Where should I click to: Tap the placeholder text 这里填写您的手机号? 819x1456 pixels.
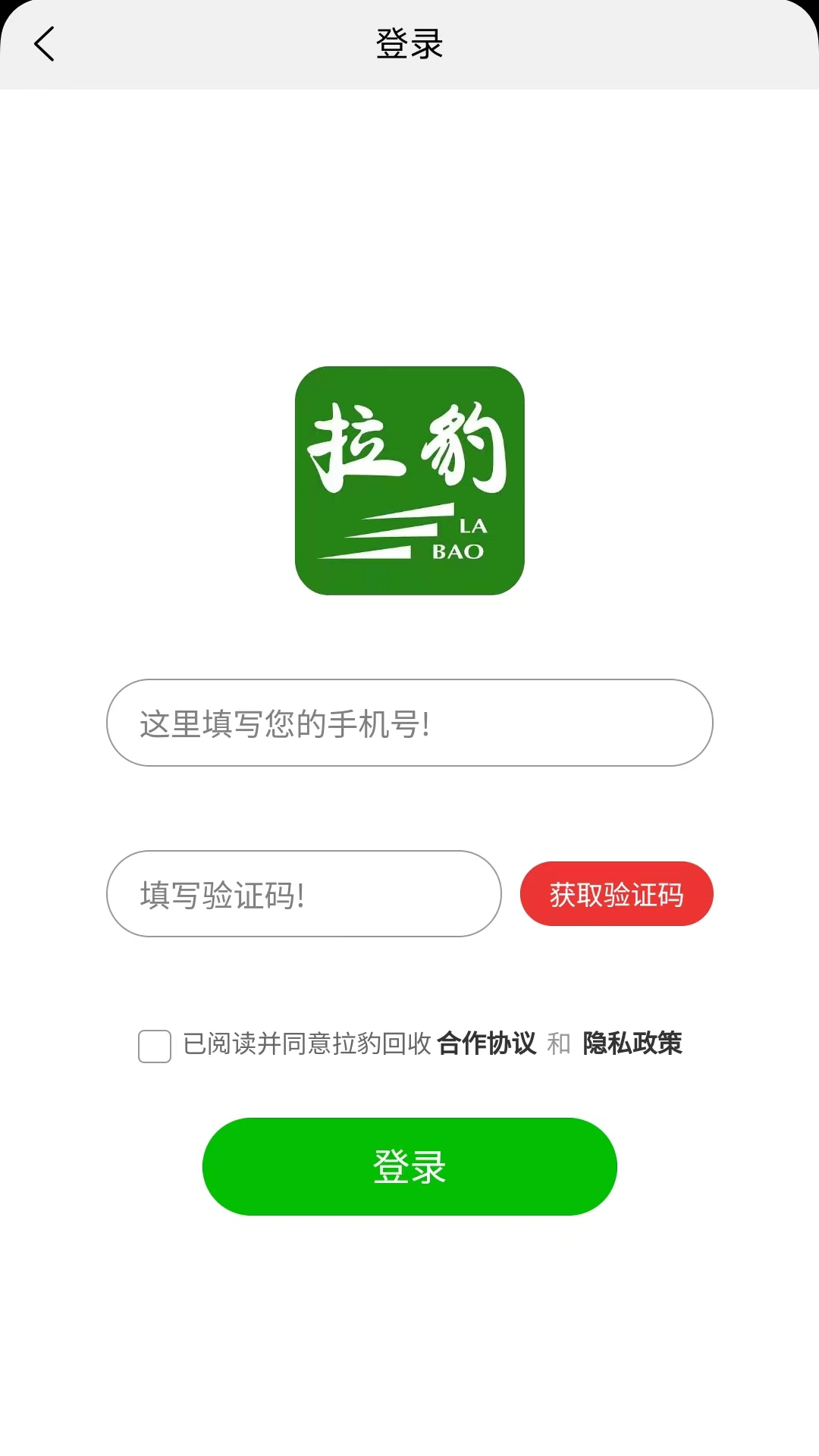click(x=284, y=722)
